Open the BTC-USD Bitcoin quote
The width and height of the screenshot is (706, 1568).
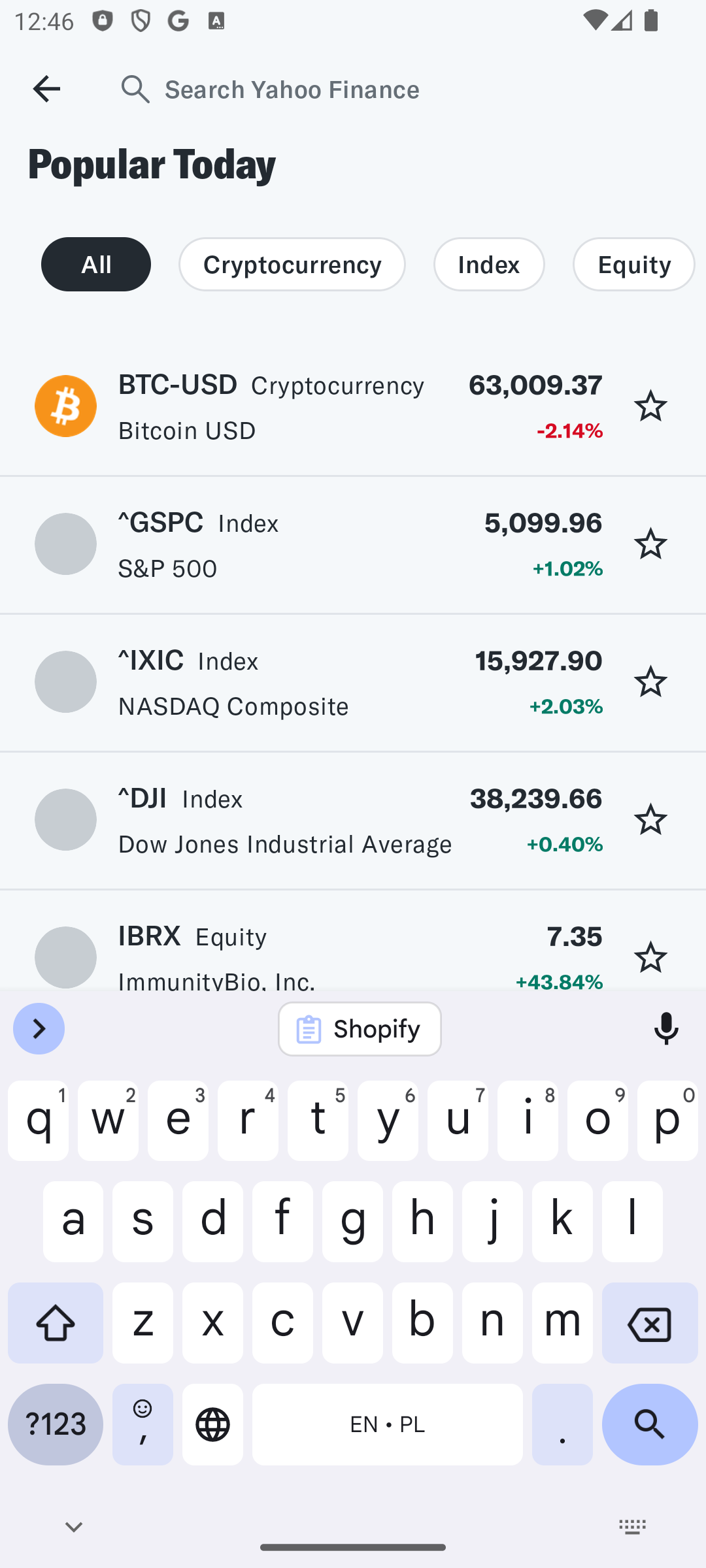pos(318,406)
